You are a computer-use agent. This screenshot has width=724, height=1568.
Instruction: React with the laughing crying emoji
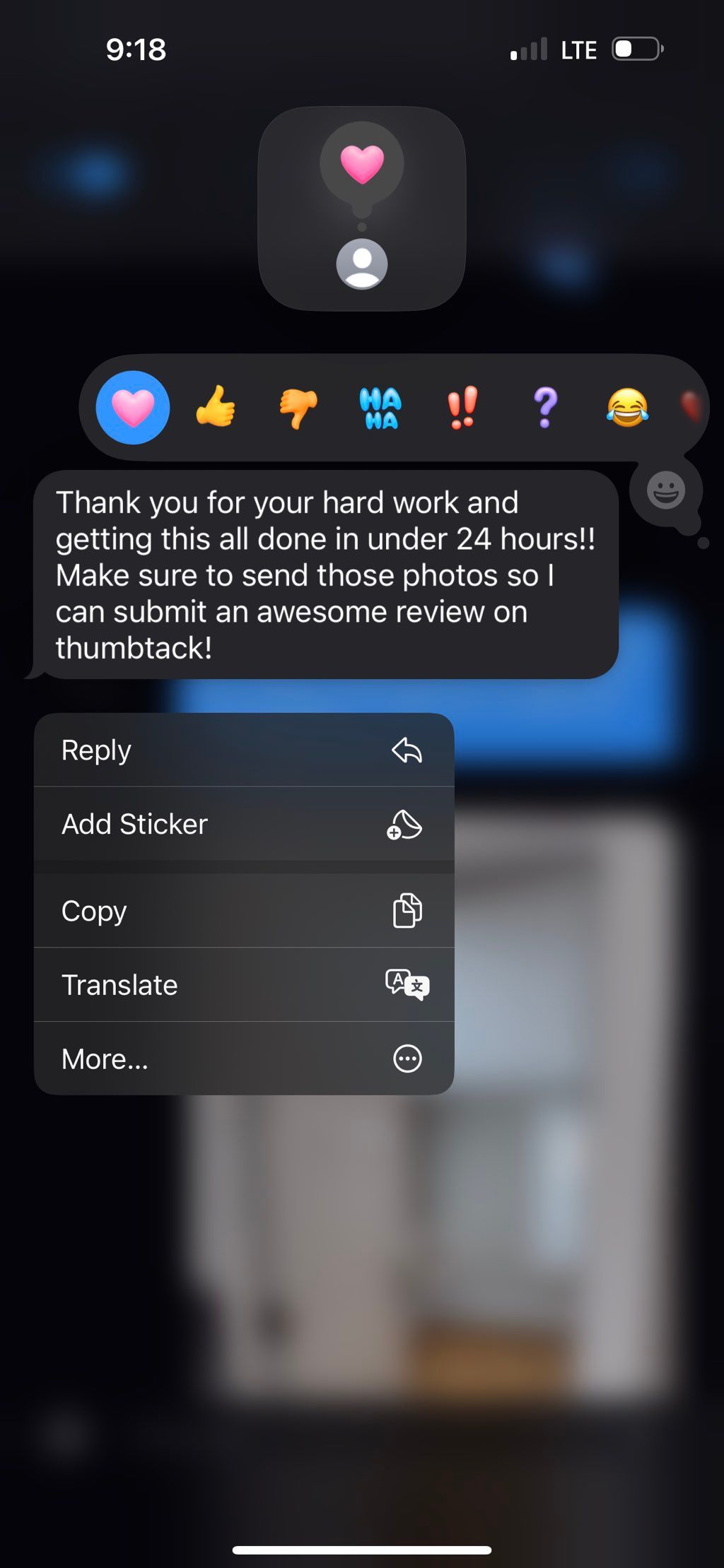pyautogui.click(x=627, y=408)
